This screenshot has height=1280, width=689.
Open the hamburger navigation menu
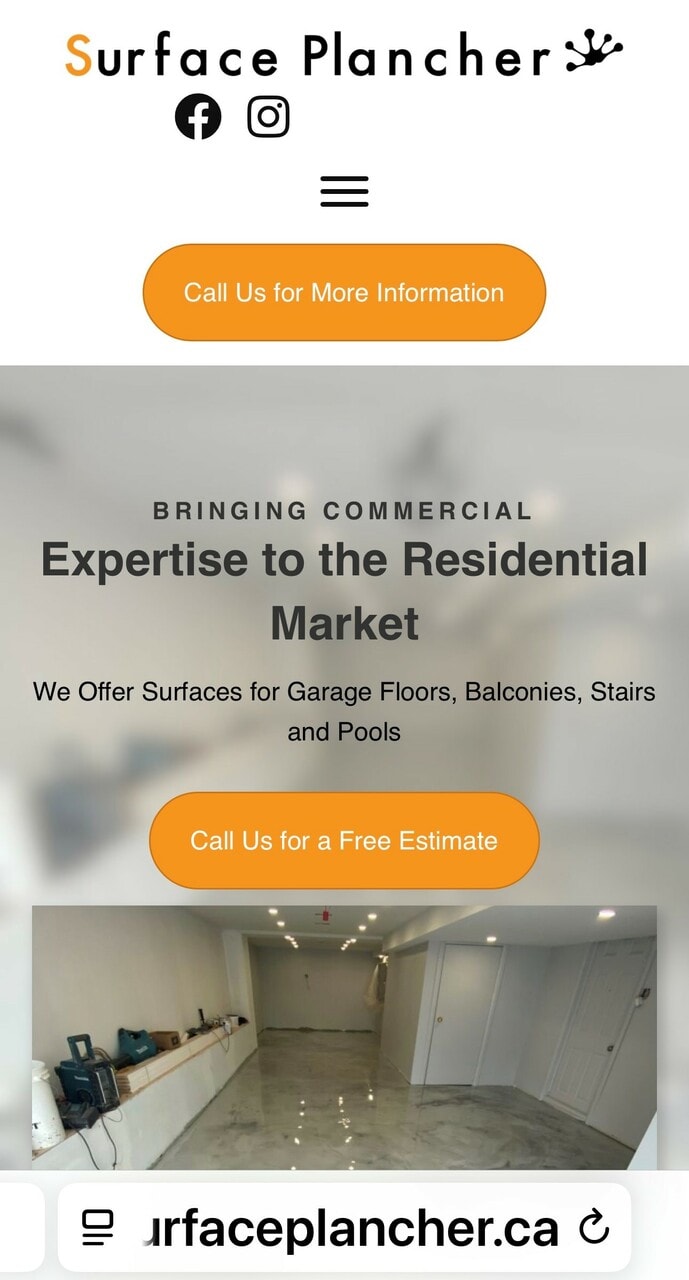[344, 191]
